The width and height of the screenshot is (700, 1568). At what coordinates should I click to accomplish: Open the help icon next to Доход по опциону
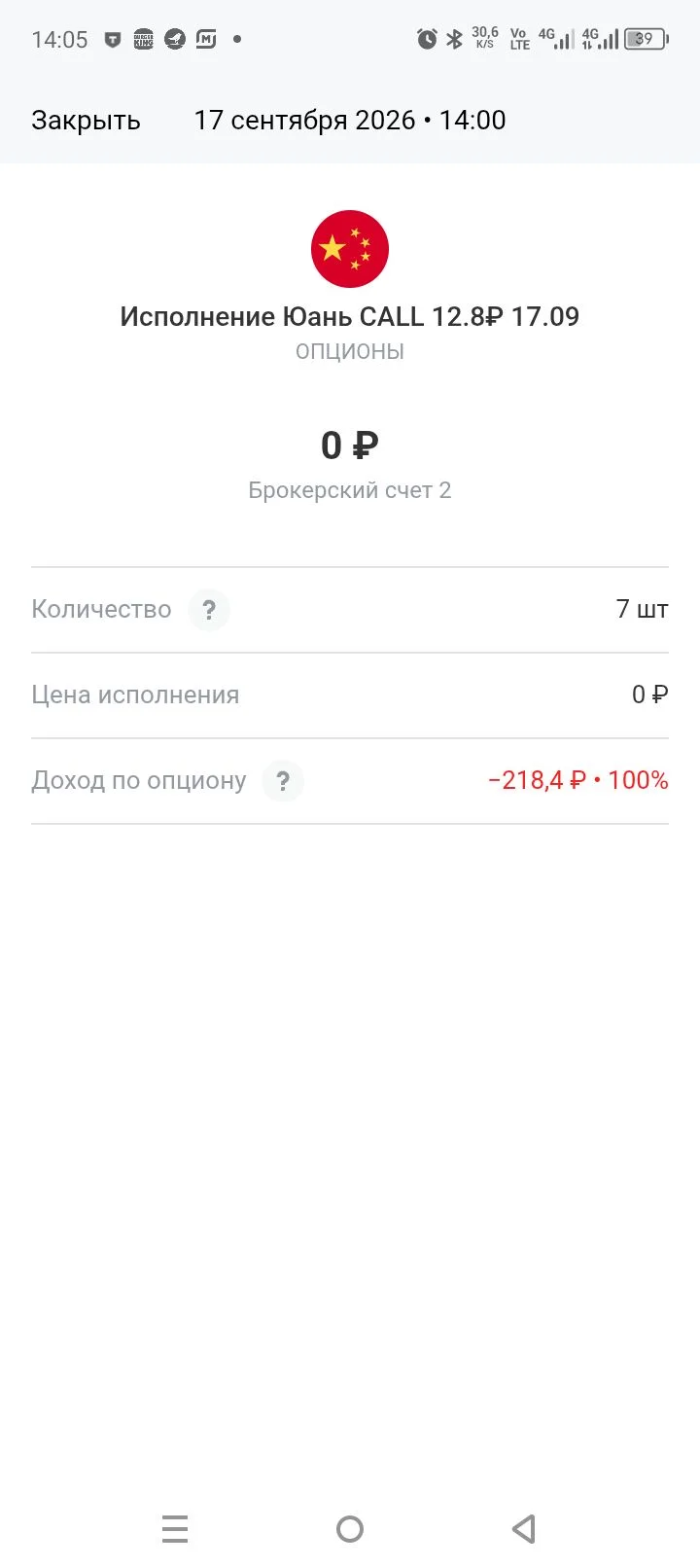[283, 781]
